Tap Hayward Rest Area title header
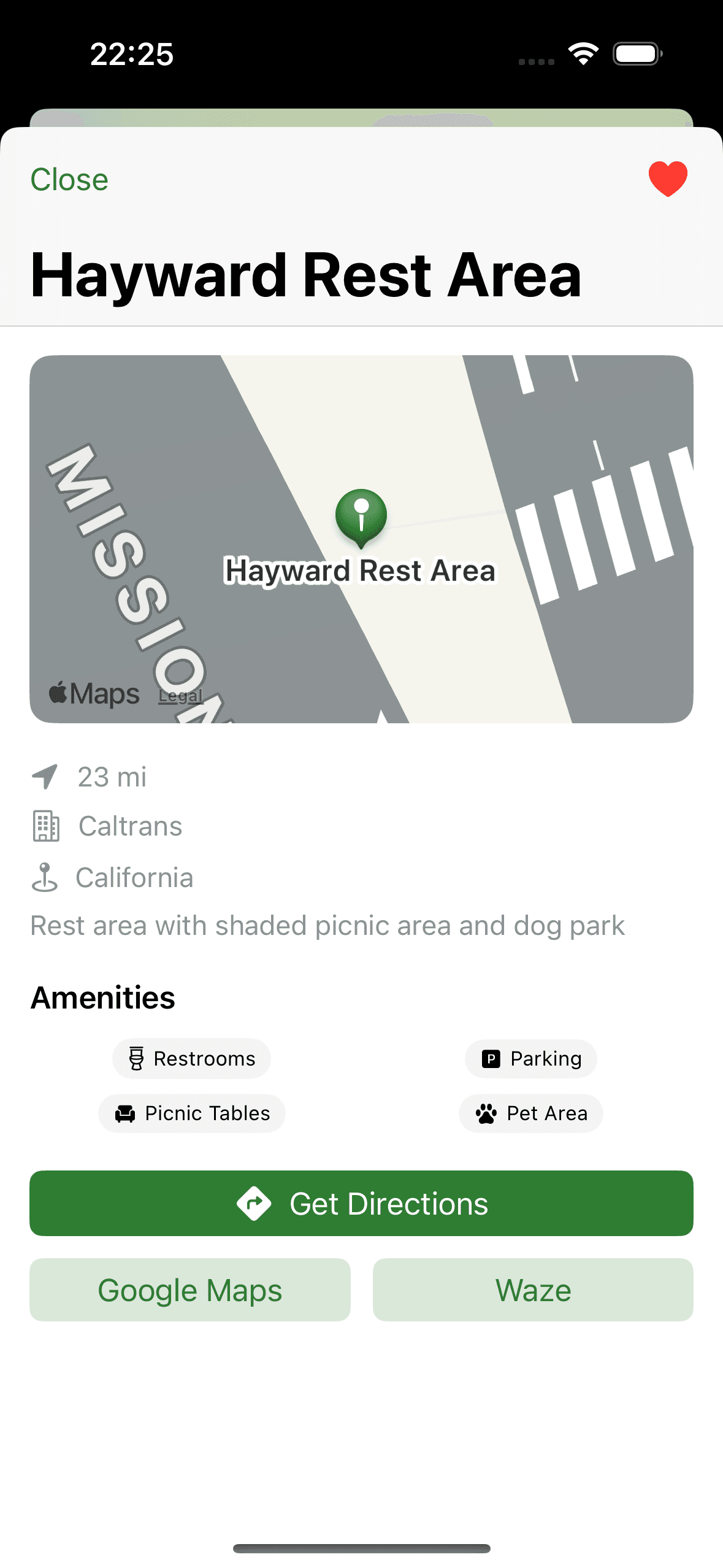 coord(307,276)
